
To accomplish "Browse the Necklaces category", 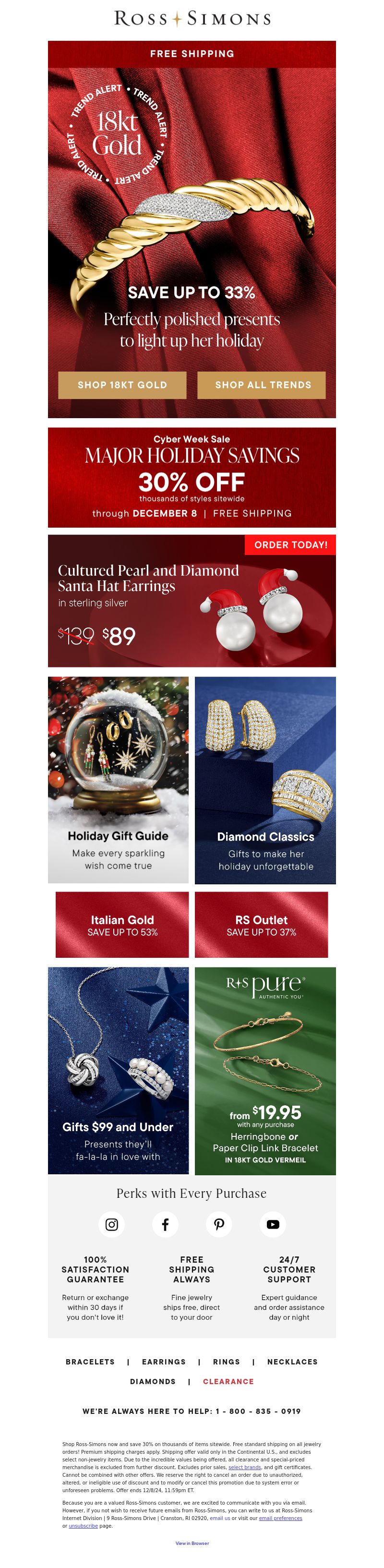I will [x=292, y=1362].
